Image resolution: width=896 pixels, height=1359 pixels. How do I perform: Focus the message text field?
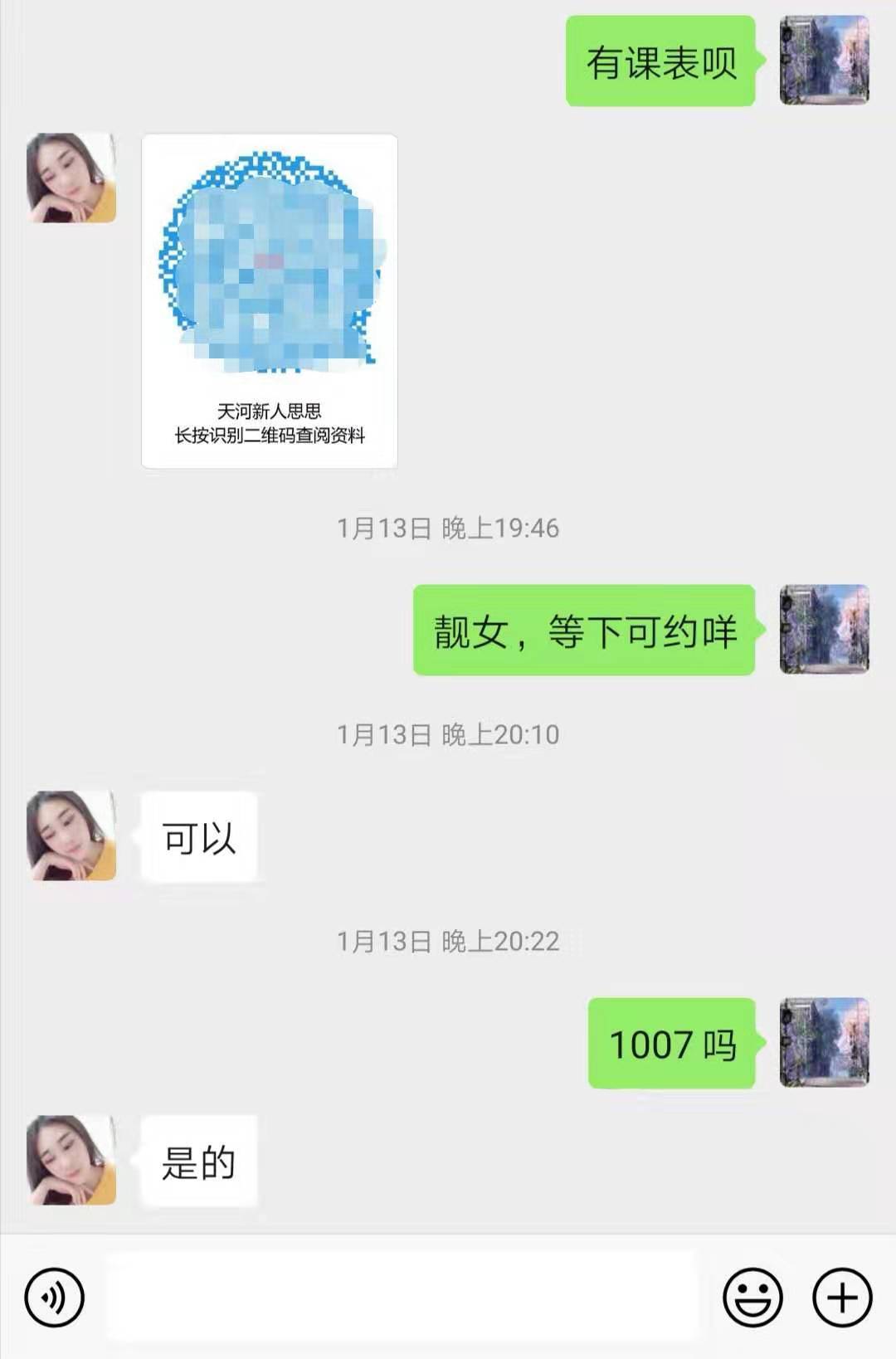pyautogui.click(x=400, y=1296)
